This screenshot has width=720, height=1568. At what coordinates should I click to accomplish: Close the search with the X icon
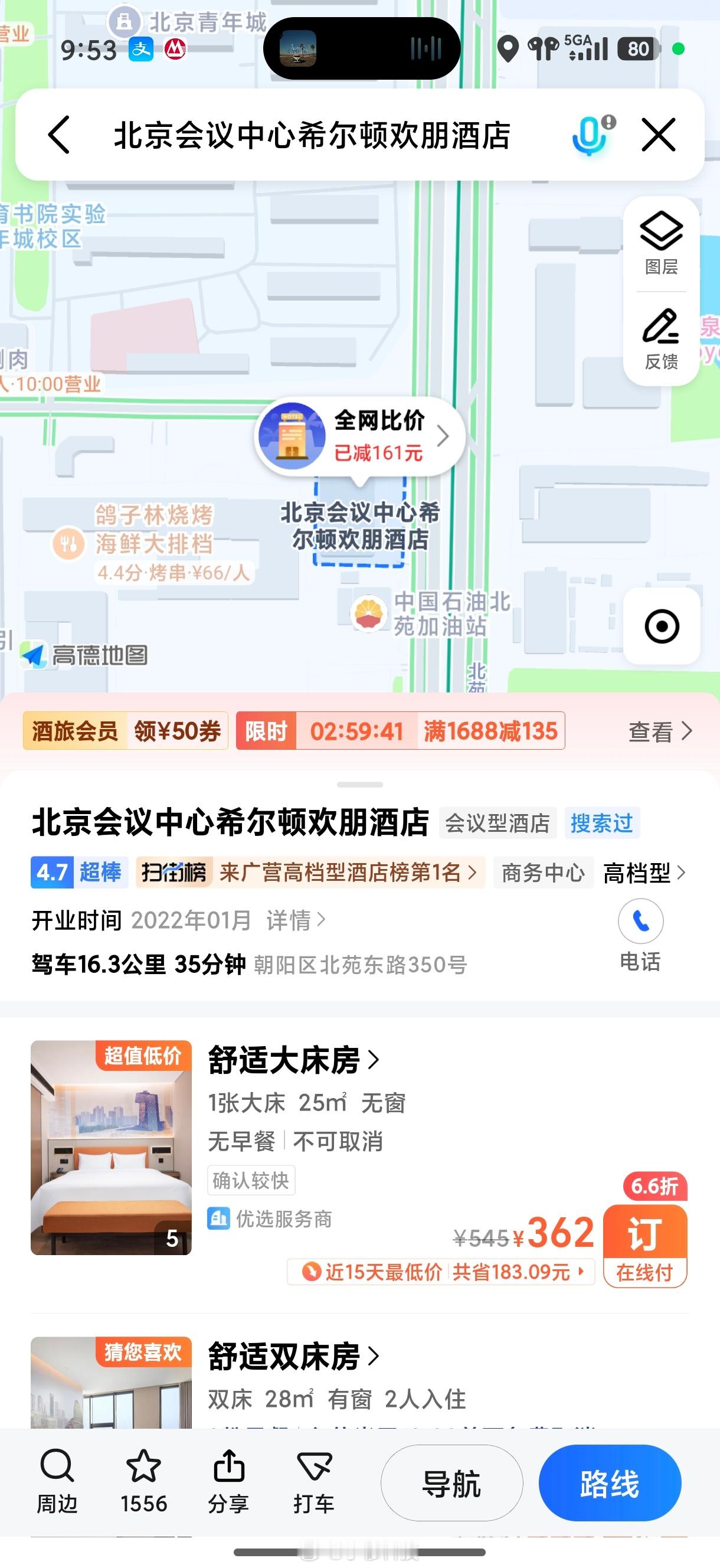pos(658,135)
